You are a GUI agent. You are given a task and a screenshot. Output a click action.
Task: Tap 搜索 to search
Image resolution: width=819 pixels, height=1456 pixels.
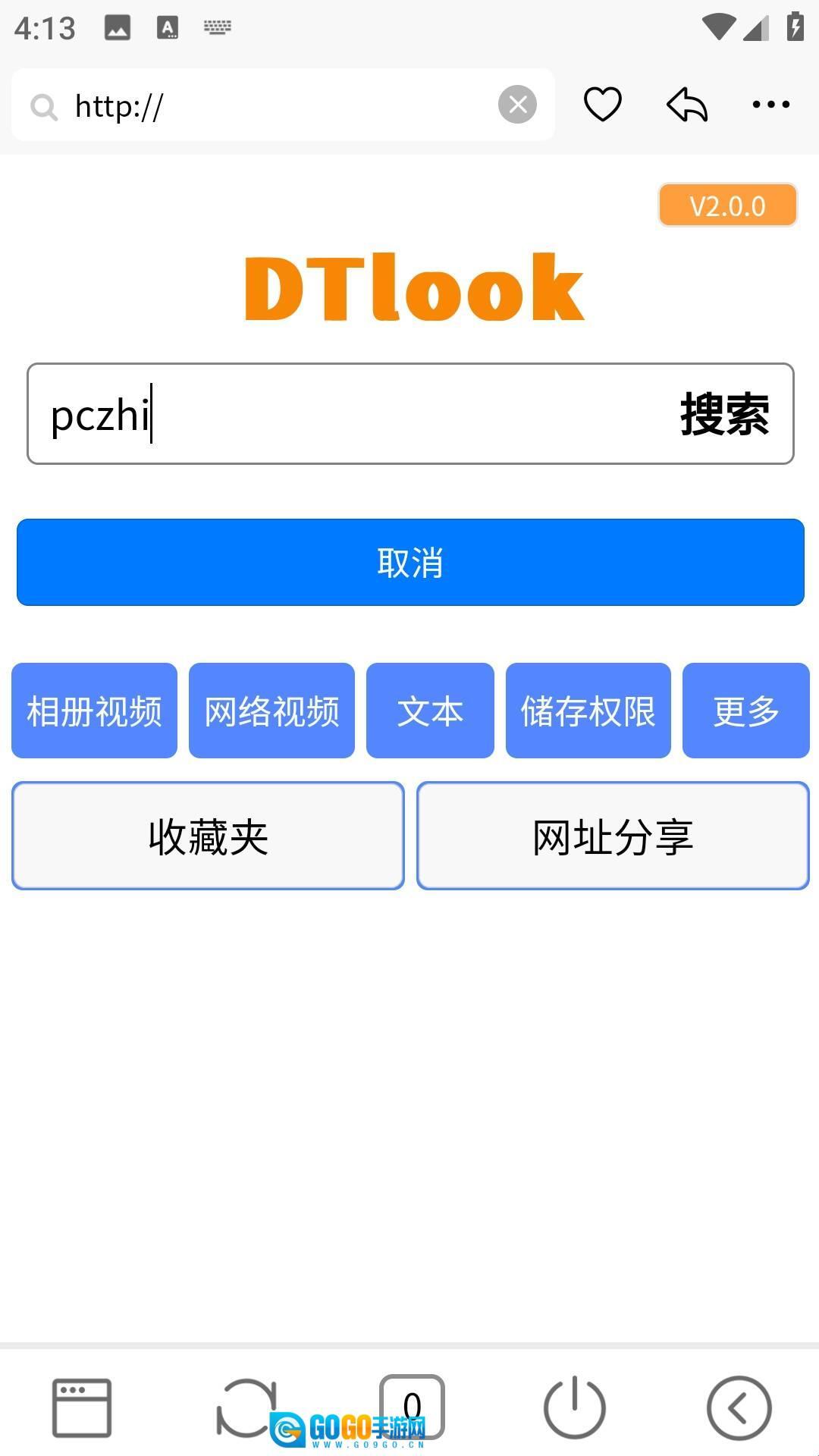724,414
